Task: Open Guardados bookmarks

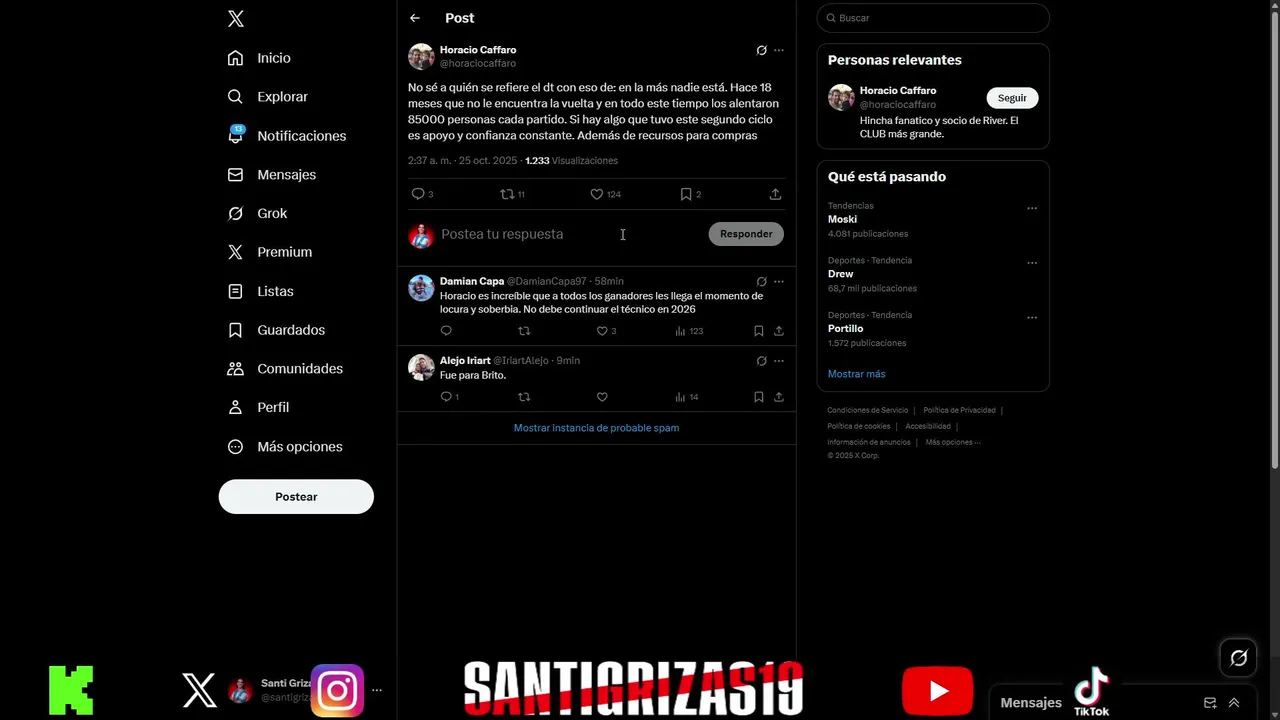Action: [x=290, y=330]
